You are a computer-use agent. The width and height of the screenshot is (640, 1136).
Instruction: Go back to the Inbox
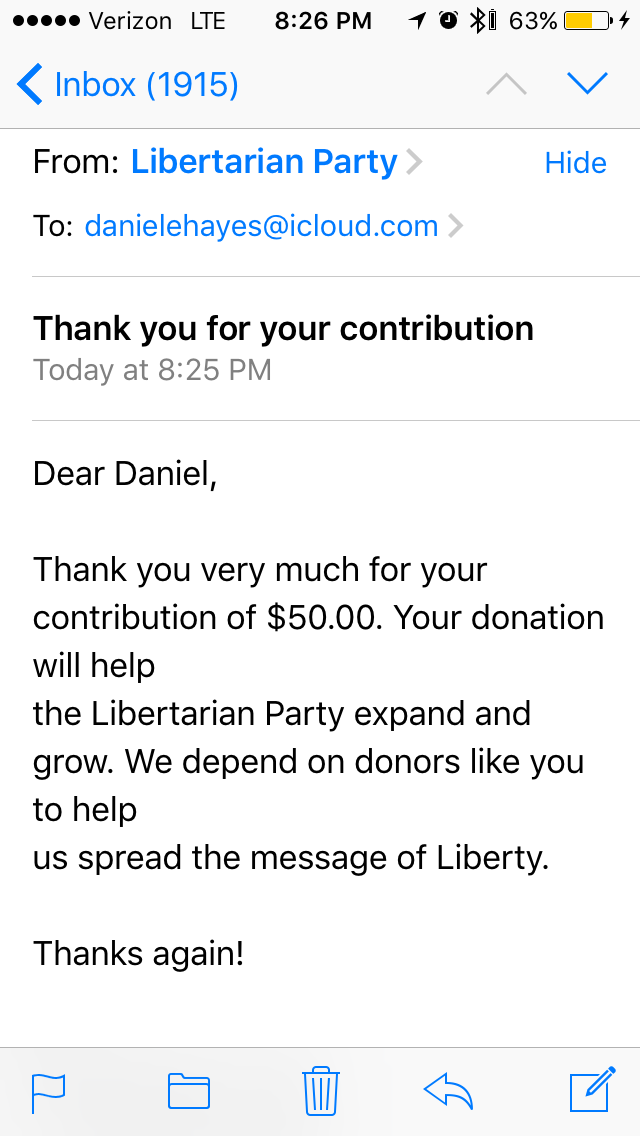(128, 85)
